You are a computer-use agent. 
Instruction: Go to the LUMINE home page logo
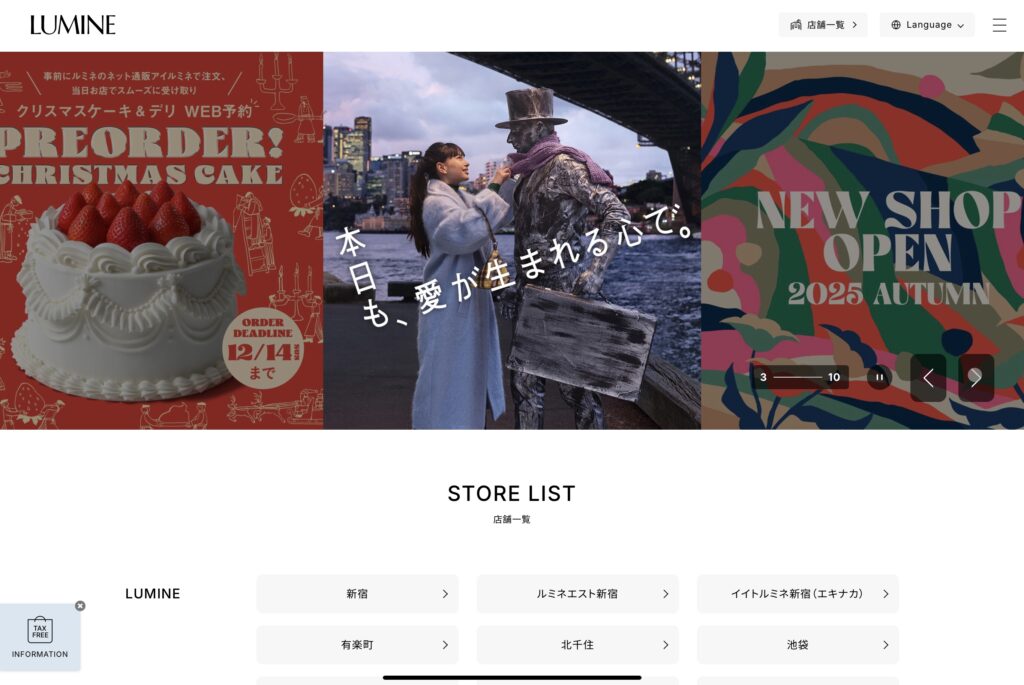tap(73, 25)
